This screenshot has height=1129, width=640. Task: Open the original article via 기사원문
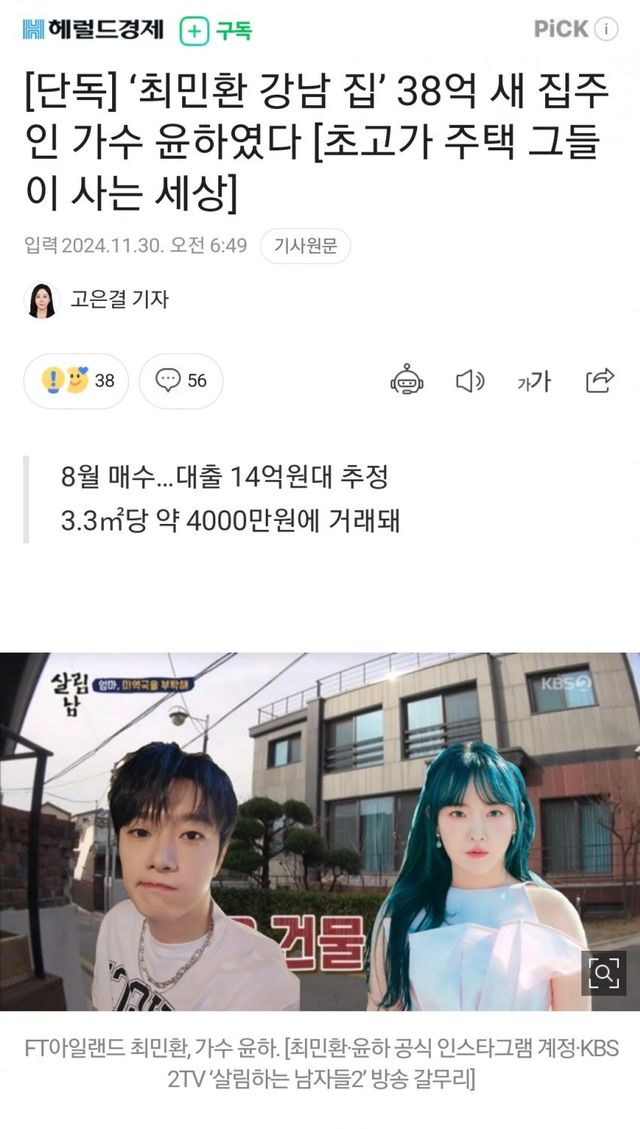[305, 246]
